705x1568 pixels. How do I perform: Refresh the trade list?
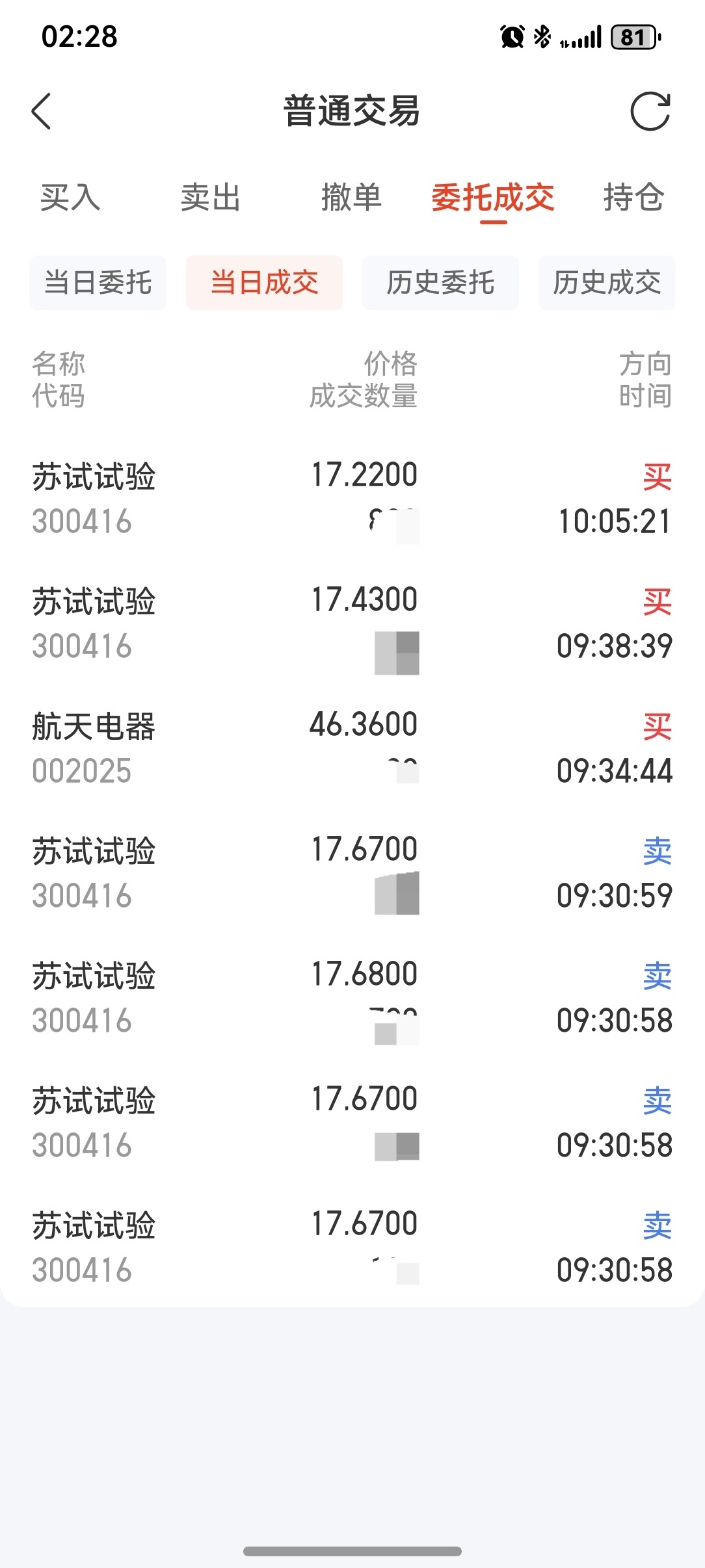tap(650, 112)
